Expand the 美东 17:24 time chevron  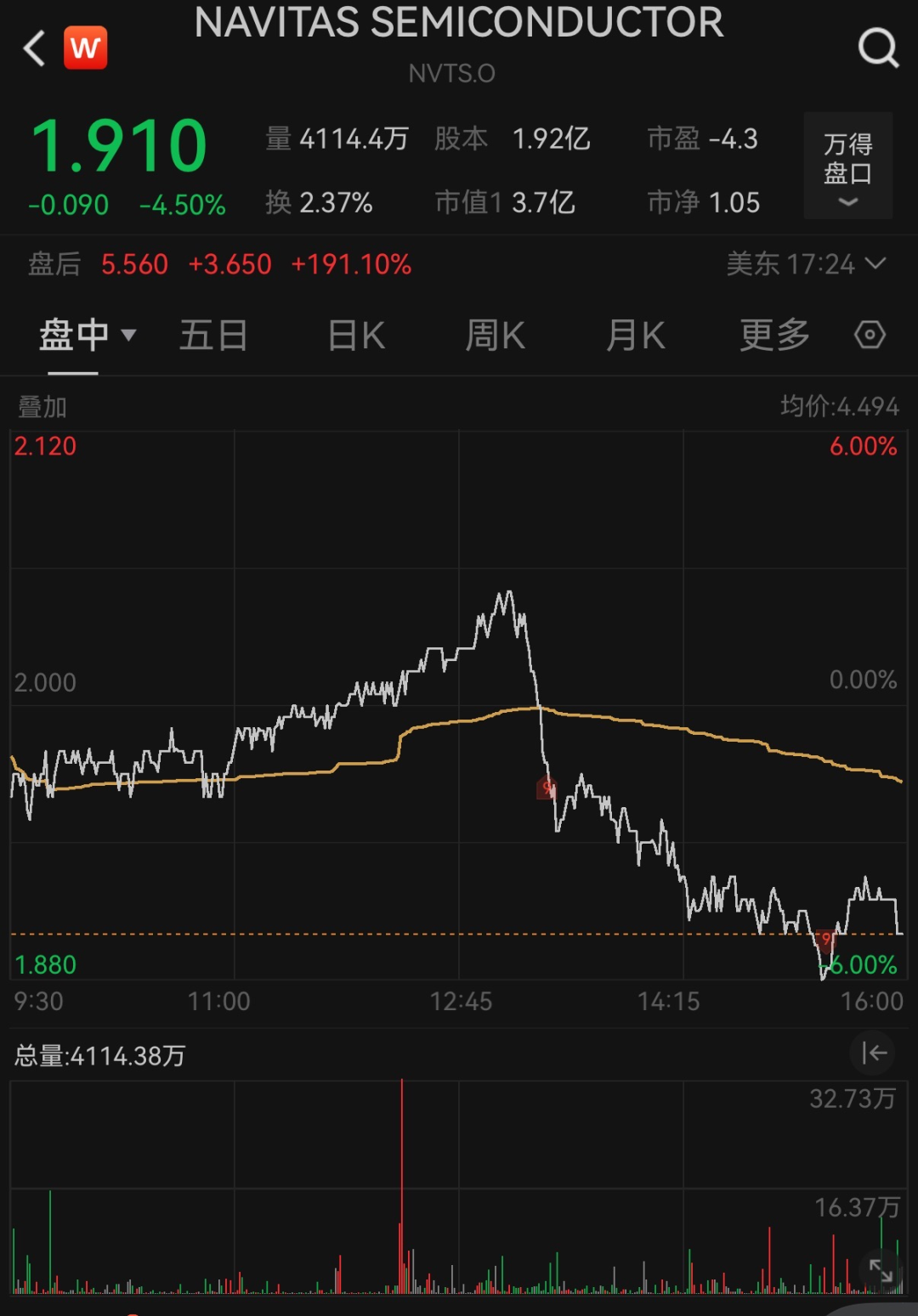tap(877, 264)
